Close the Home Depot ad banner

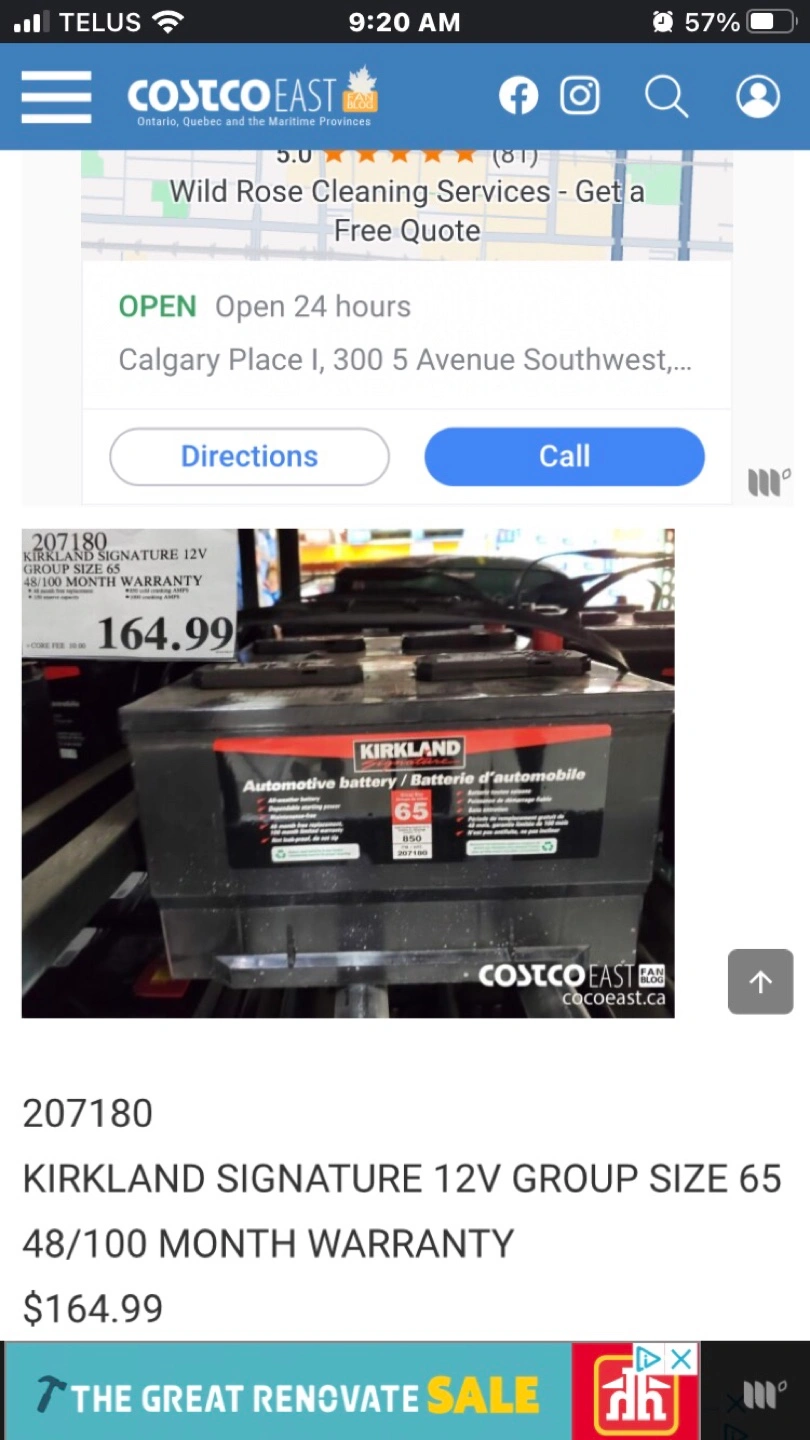point(682,1359)
